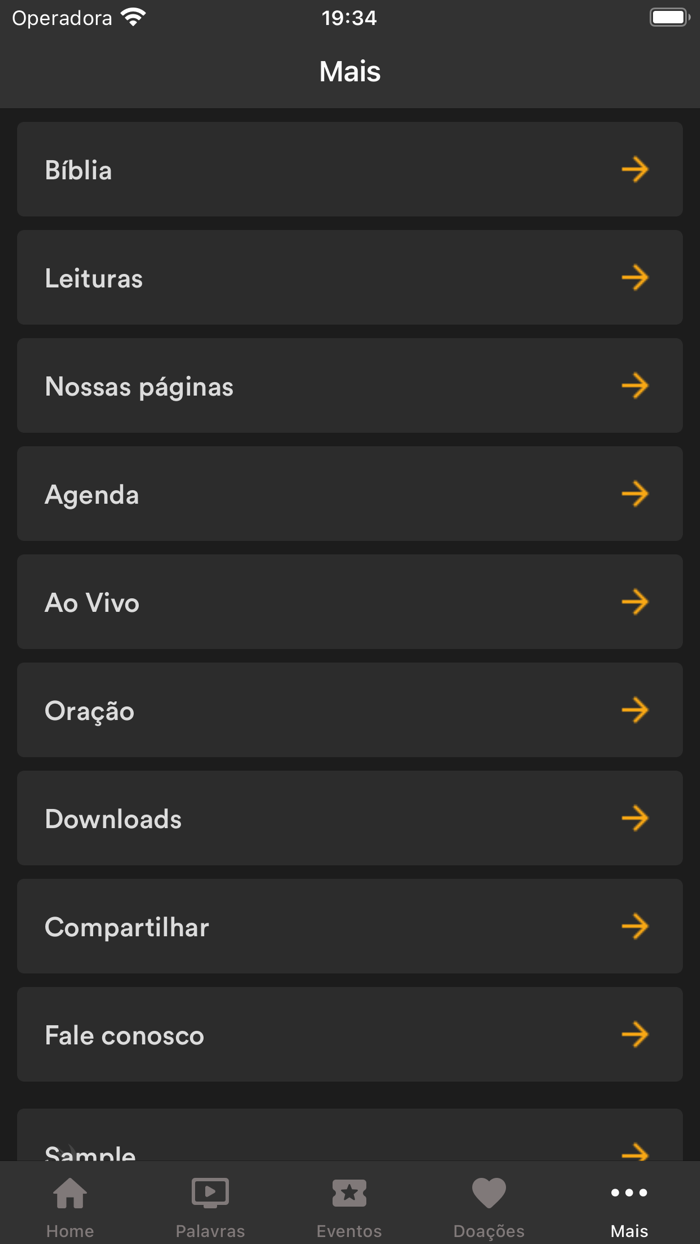Screen dimensions: 700x1244
Task: Switch to the Home tab
Action: click(70, 1205)
